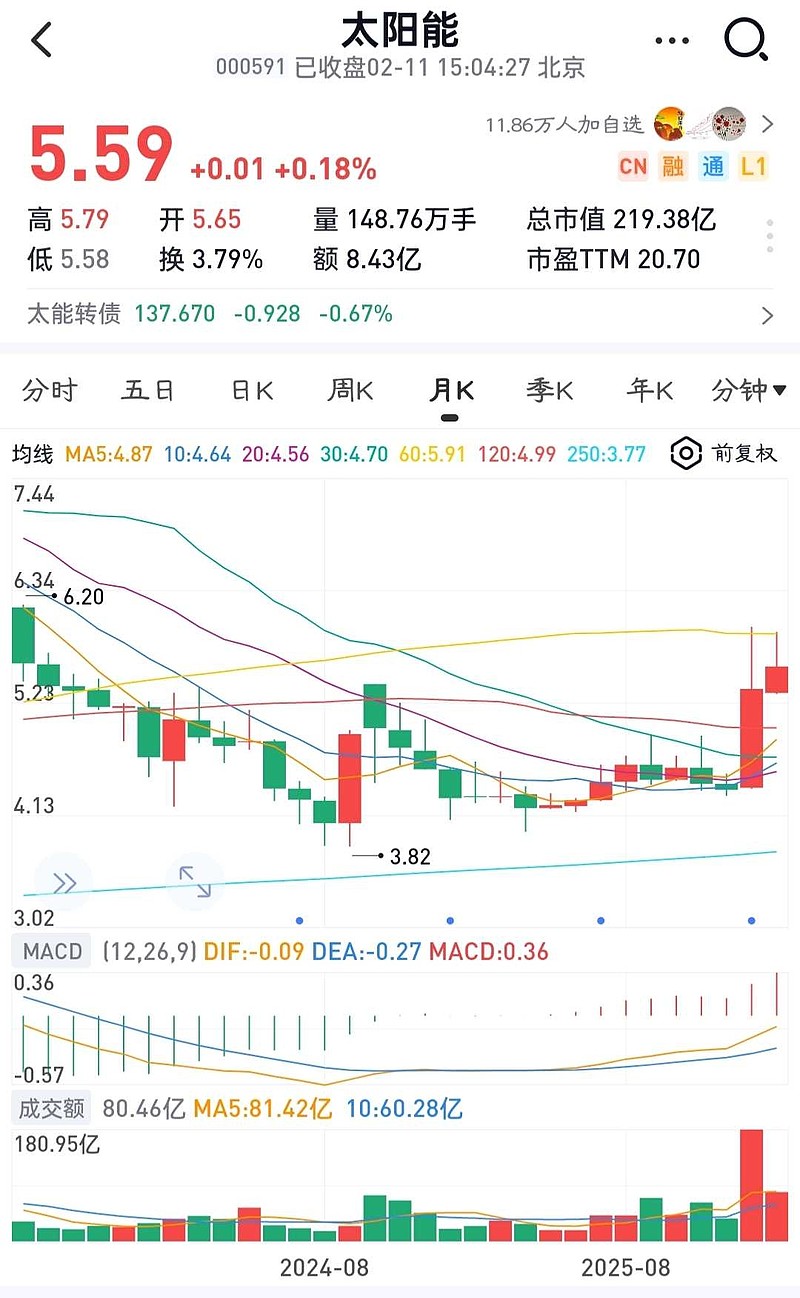Click the fast-forward >> chart control
This screenshot has width=800, height=1298.
[64, 882]
